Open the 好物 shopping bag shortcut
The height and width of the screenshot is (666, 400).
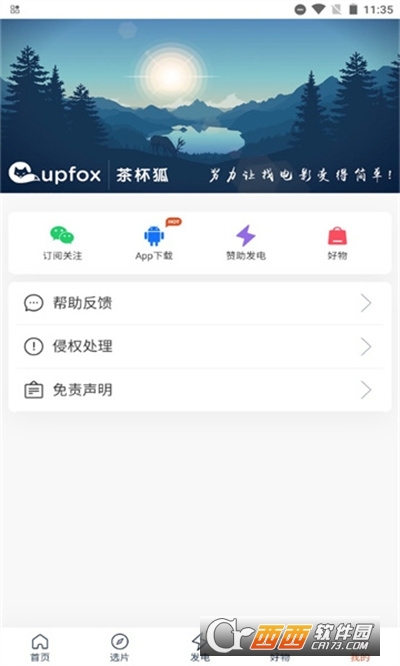tap(337, 243)
